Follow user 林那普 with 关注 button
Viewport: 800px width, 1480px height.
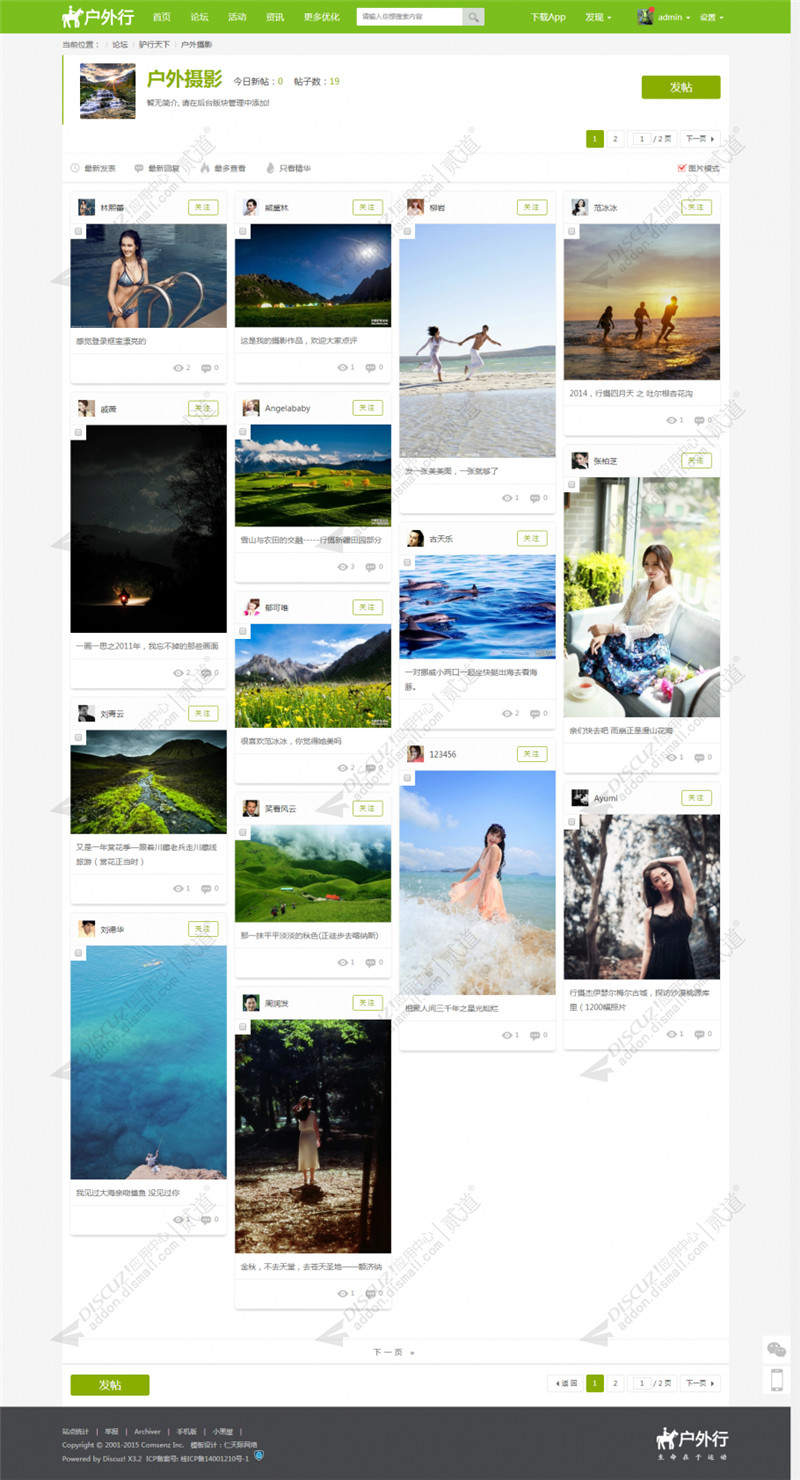(x=203, y=207)
